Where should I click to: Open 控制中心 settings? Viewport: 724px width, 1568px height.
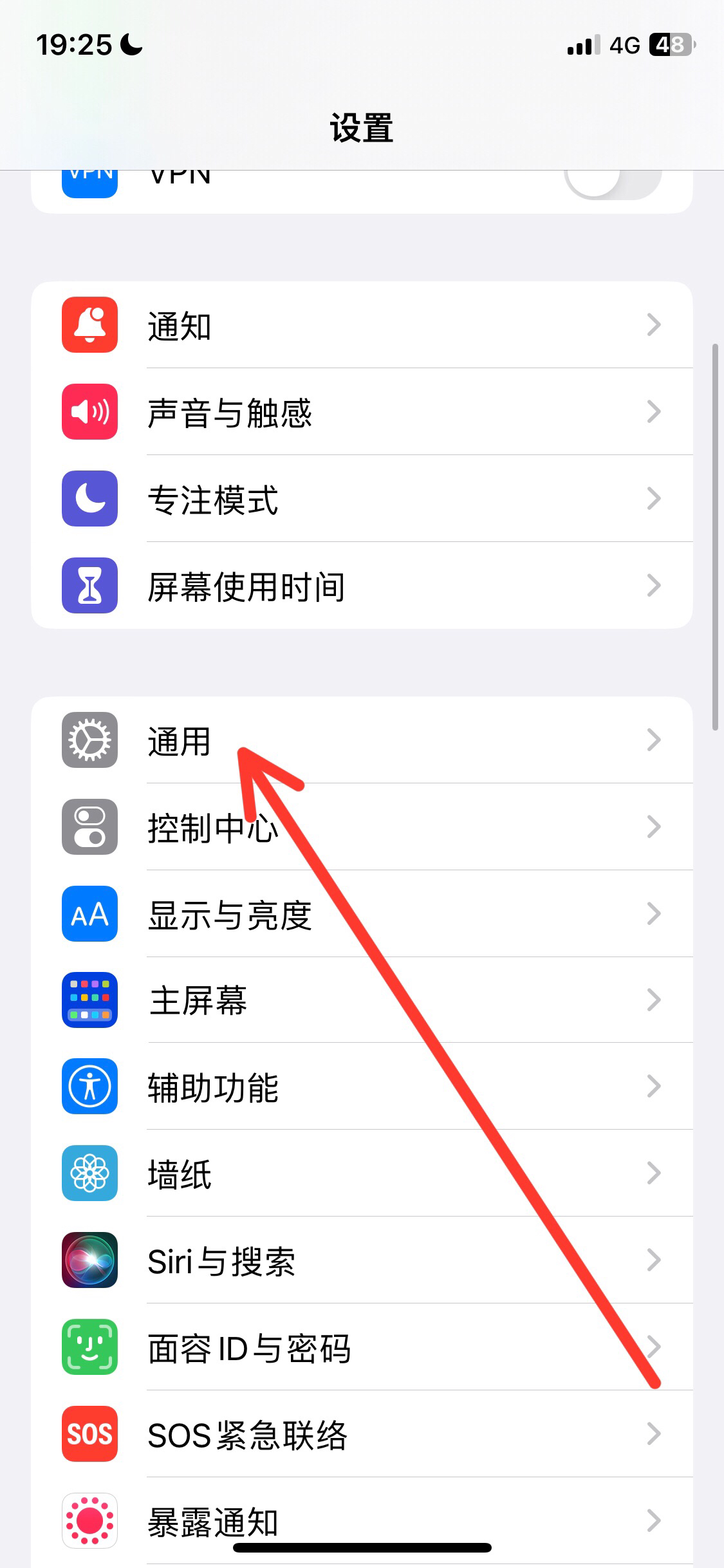pyautogui.click(x=360, y=828)
